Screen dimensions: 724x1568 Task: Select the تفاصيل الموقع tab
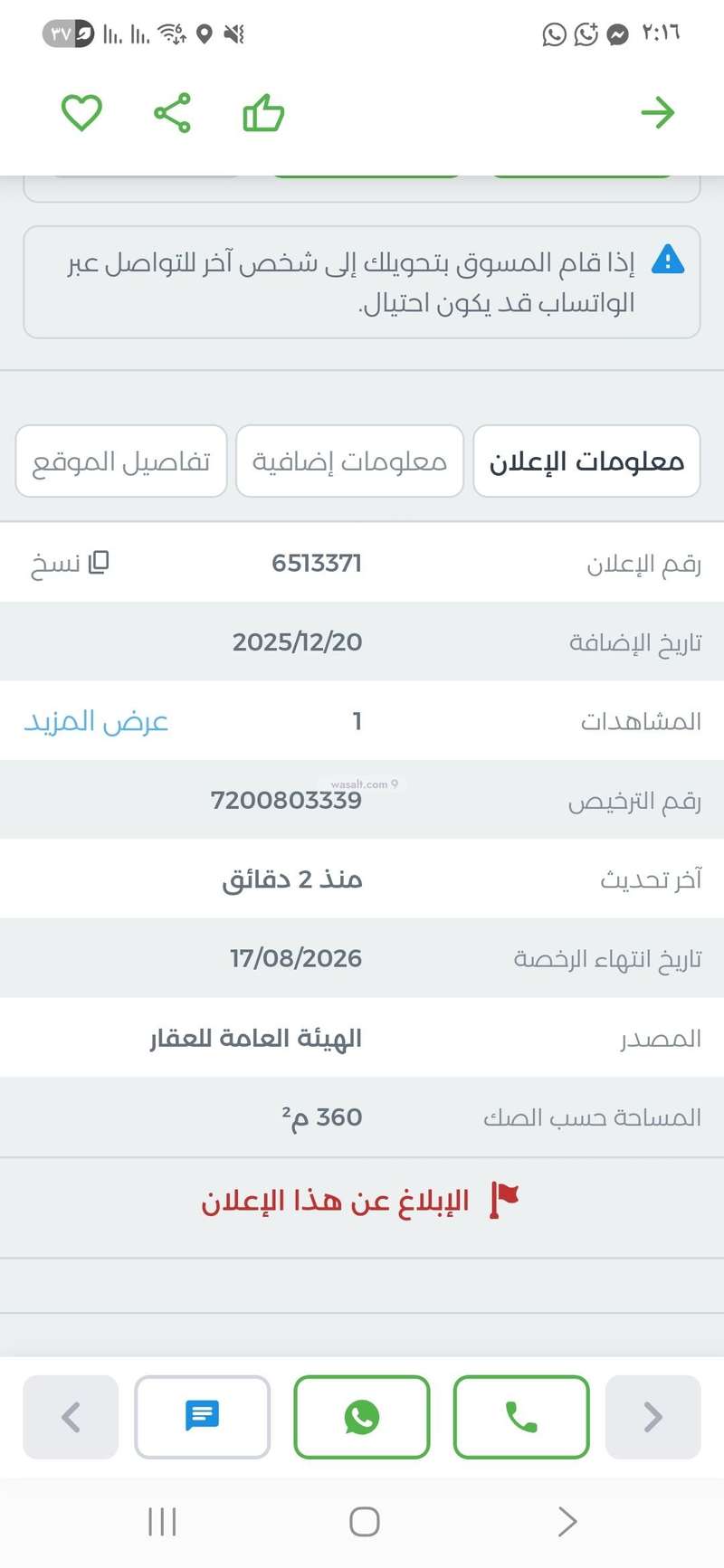coord(121,461)
